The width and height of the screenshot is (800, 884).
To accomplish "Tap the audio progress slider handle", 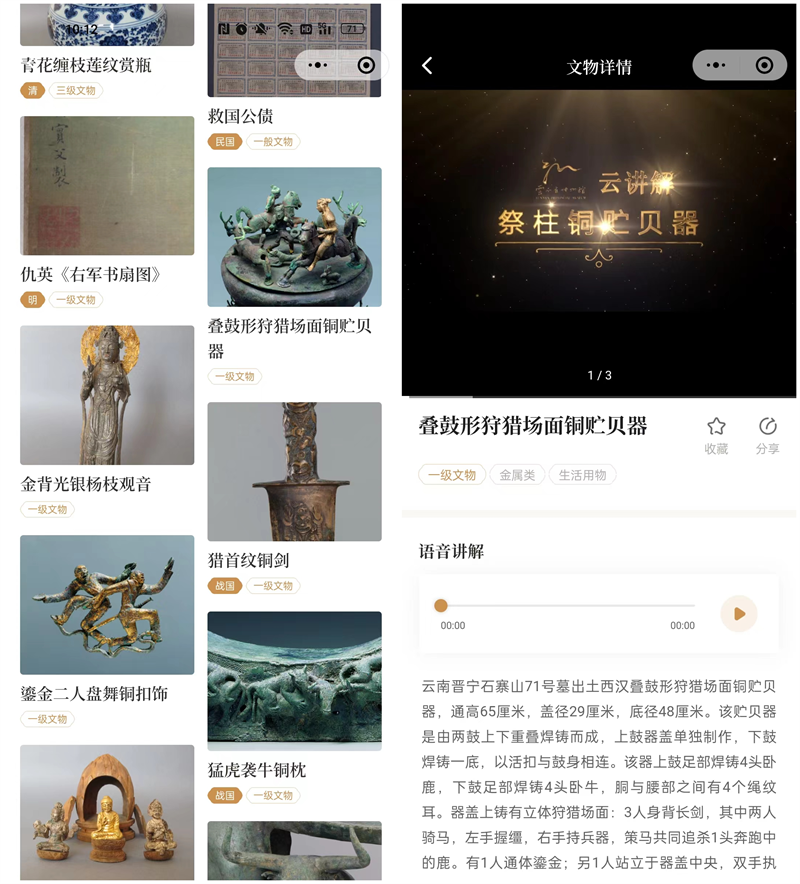I will coord(441,605).
